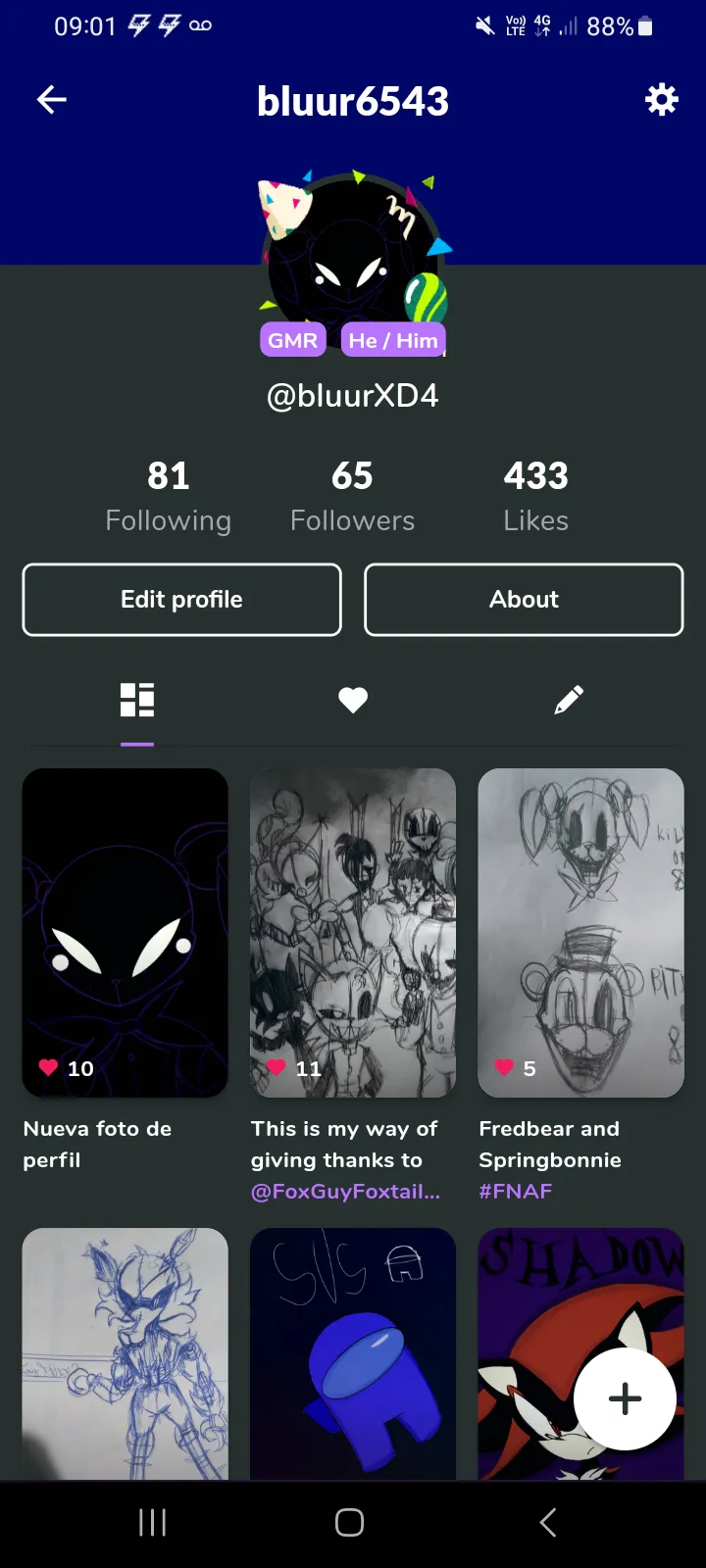Open the #FNAF hashtag
The width and height of the screenshot is (706, 1568).
516,1192
